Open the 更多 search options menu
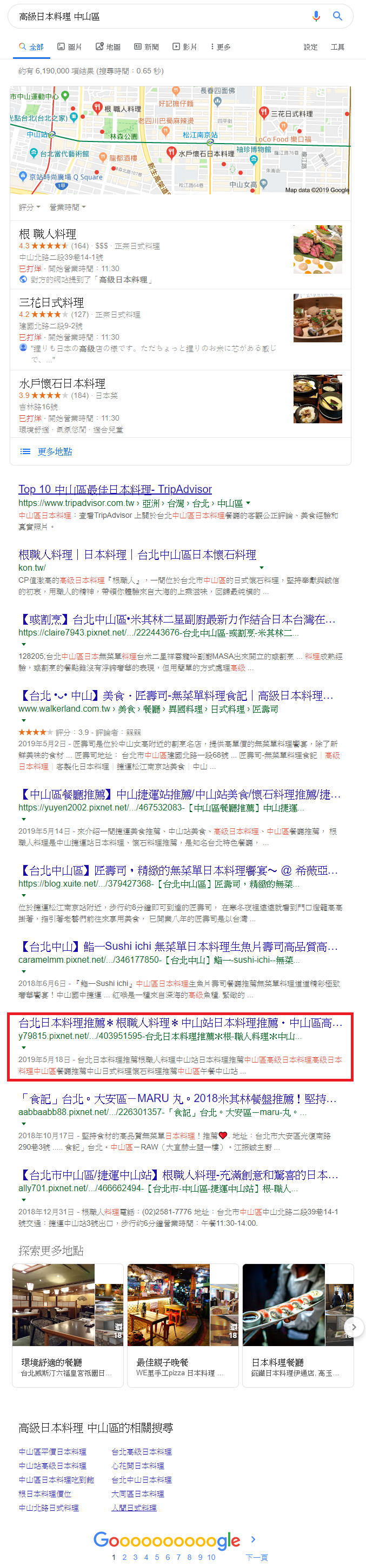This screenshot has width=366, height=1568. pyautogui.click(x=221, y=47)
